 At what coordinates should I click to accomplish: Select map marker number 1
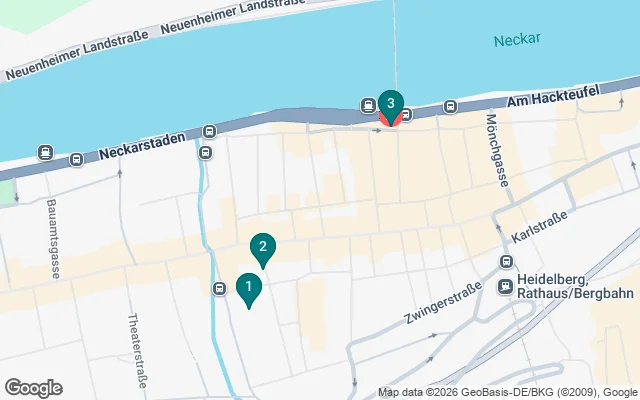(248, 289)
